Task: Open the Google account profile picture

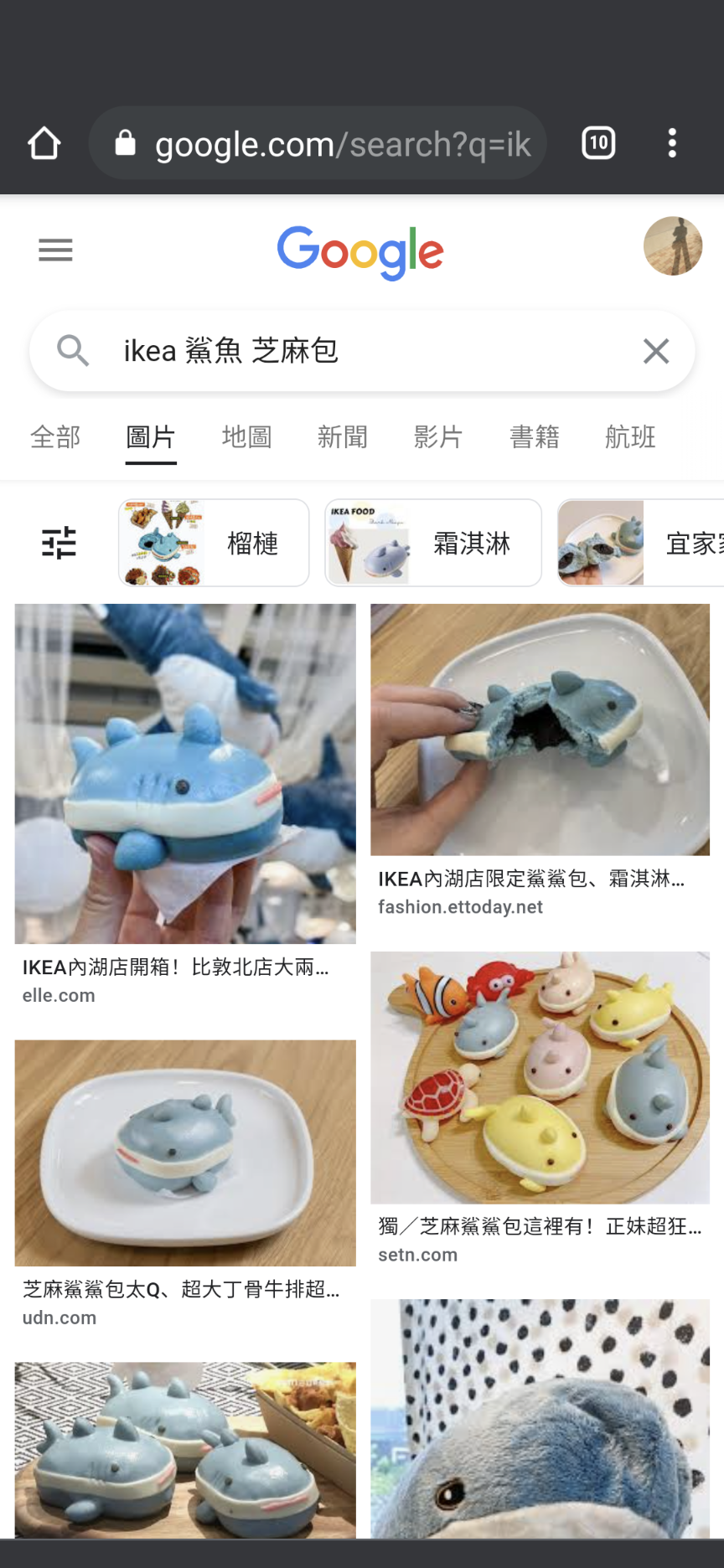Action: [673, 246]
